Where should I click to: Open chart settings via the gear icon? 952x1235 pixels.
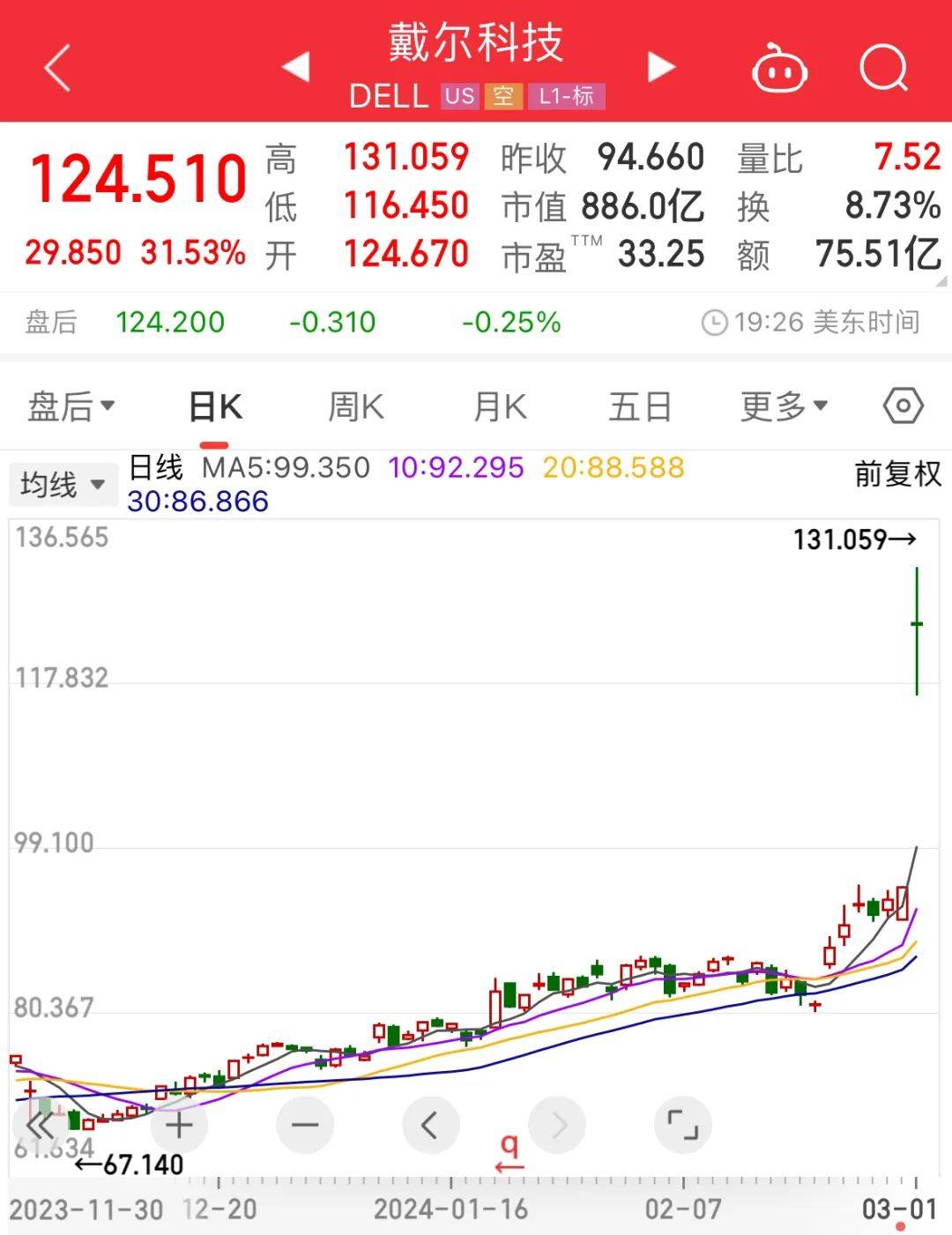tap(901, 405)
